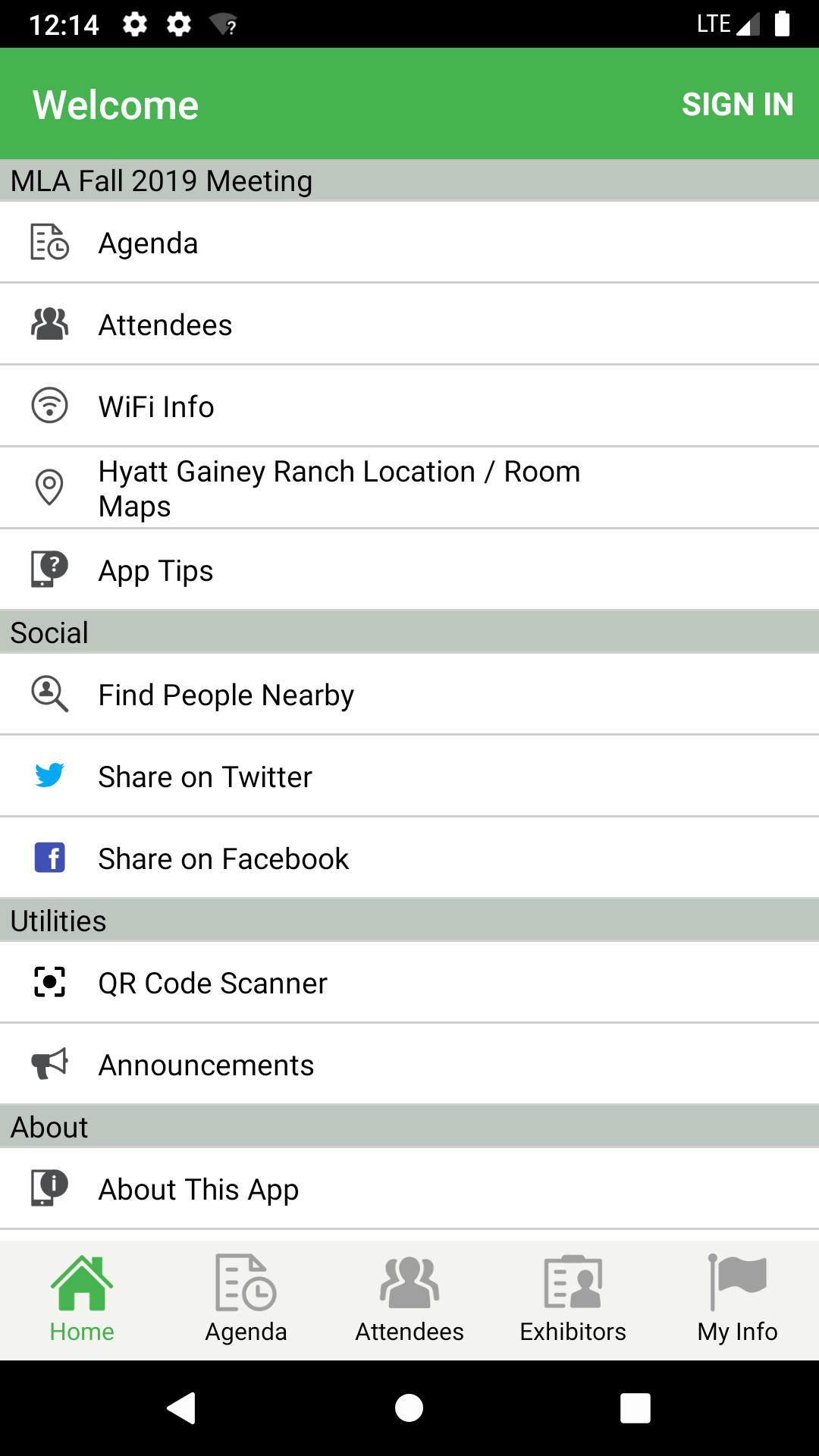The image size is (819, 1456).
Task: Open Announcements
Action: point(409,1065)
